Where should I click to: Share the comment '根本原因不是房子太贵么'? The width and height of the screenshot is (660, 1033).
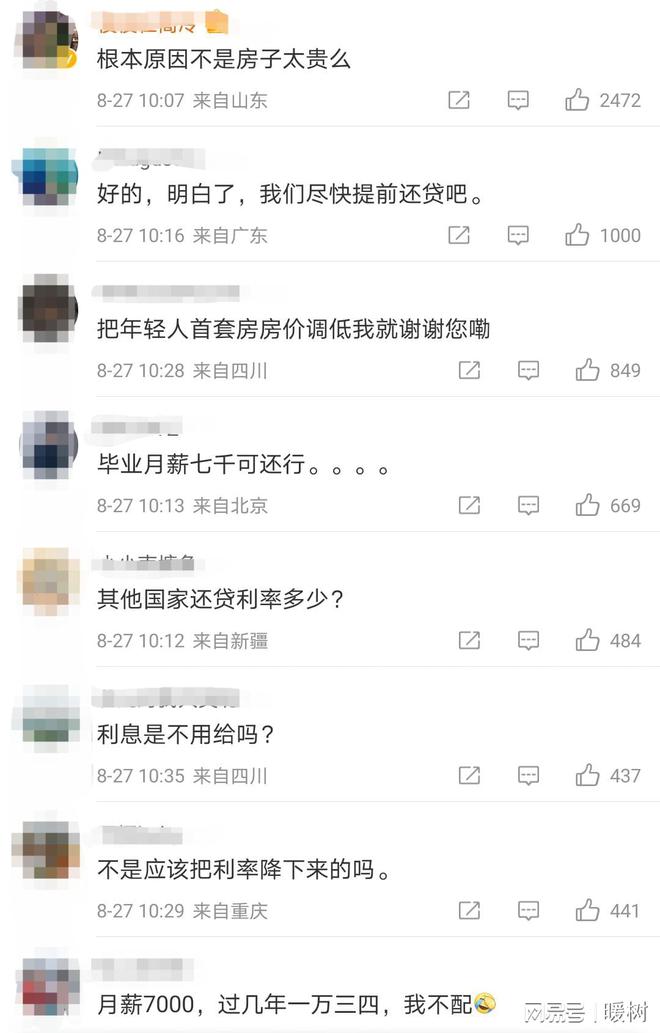click(x=459, y=100)
